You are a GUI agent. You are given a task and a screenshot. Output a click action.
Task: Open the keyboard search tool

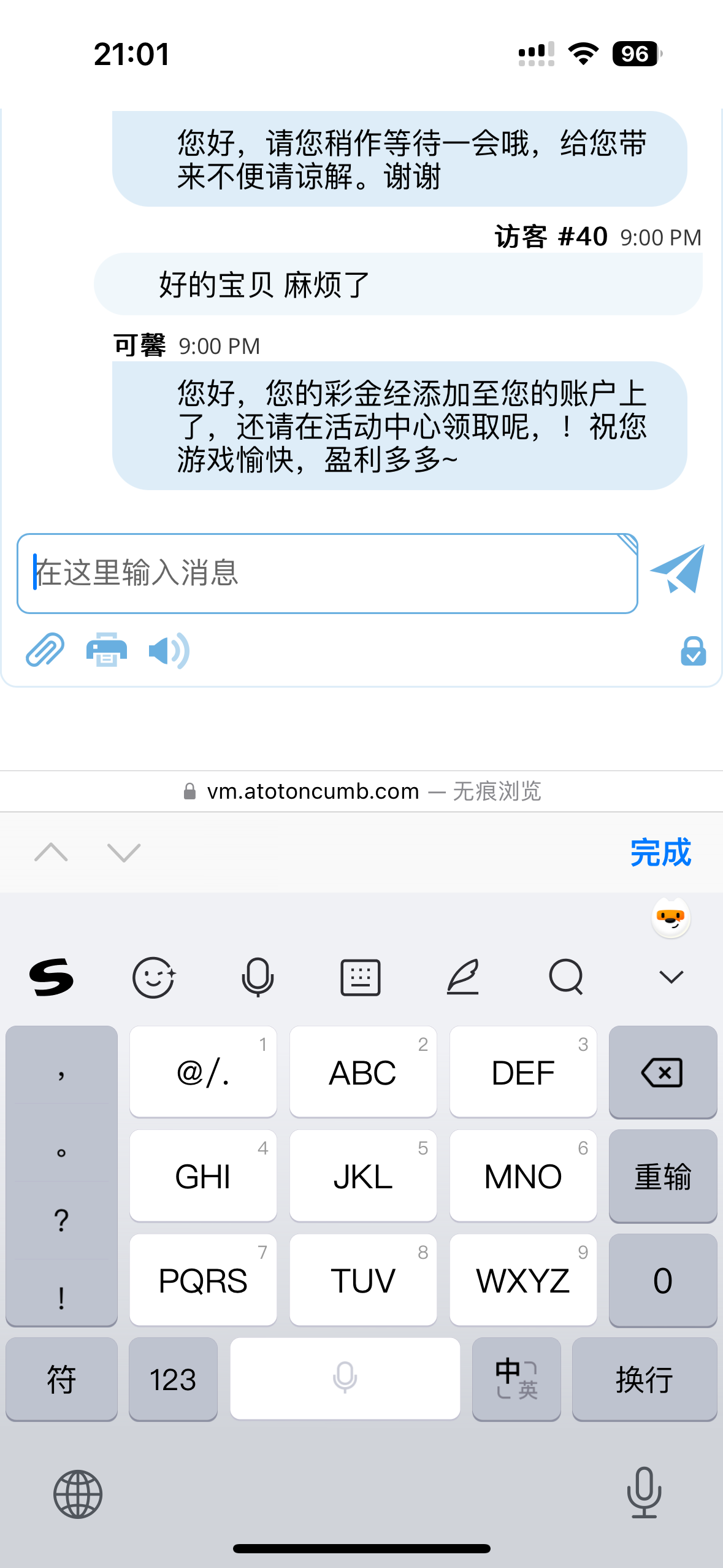click(x=566, y=977)
